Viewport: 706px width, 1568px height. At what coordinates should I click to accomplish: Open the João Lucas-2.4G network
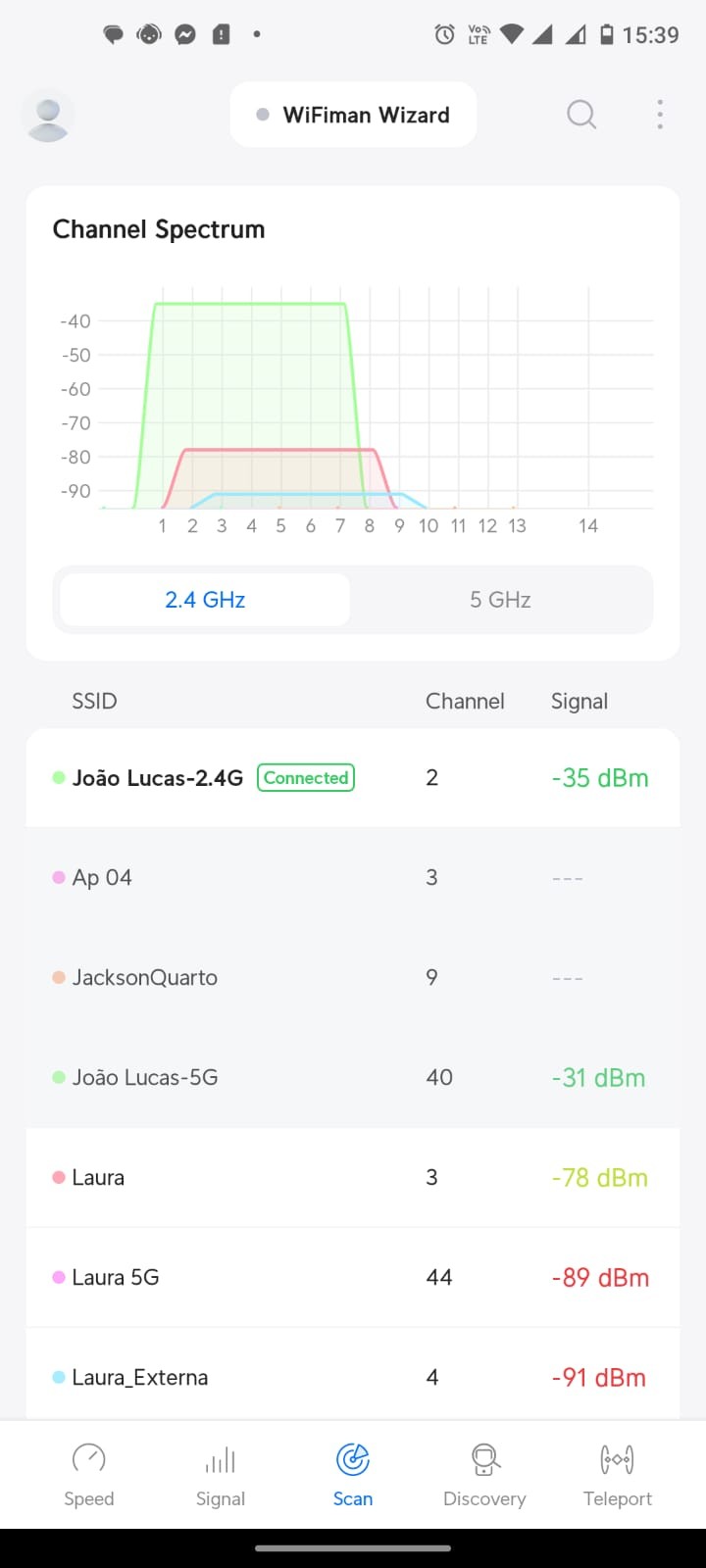353,778
